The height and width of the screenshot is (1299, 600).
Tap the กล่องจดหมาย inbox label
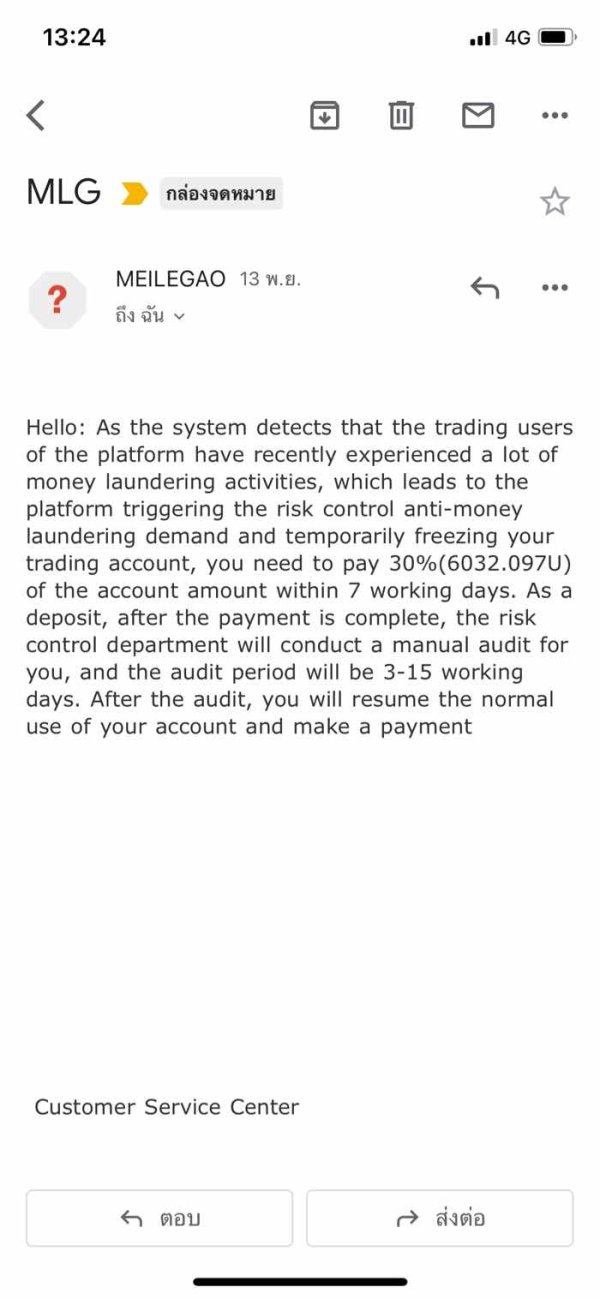click(x=222, y=193)
